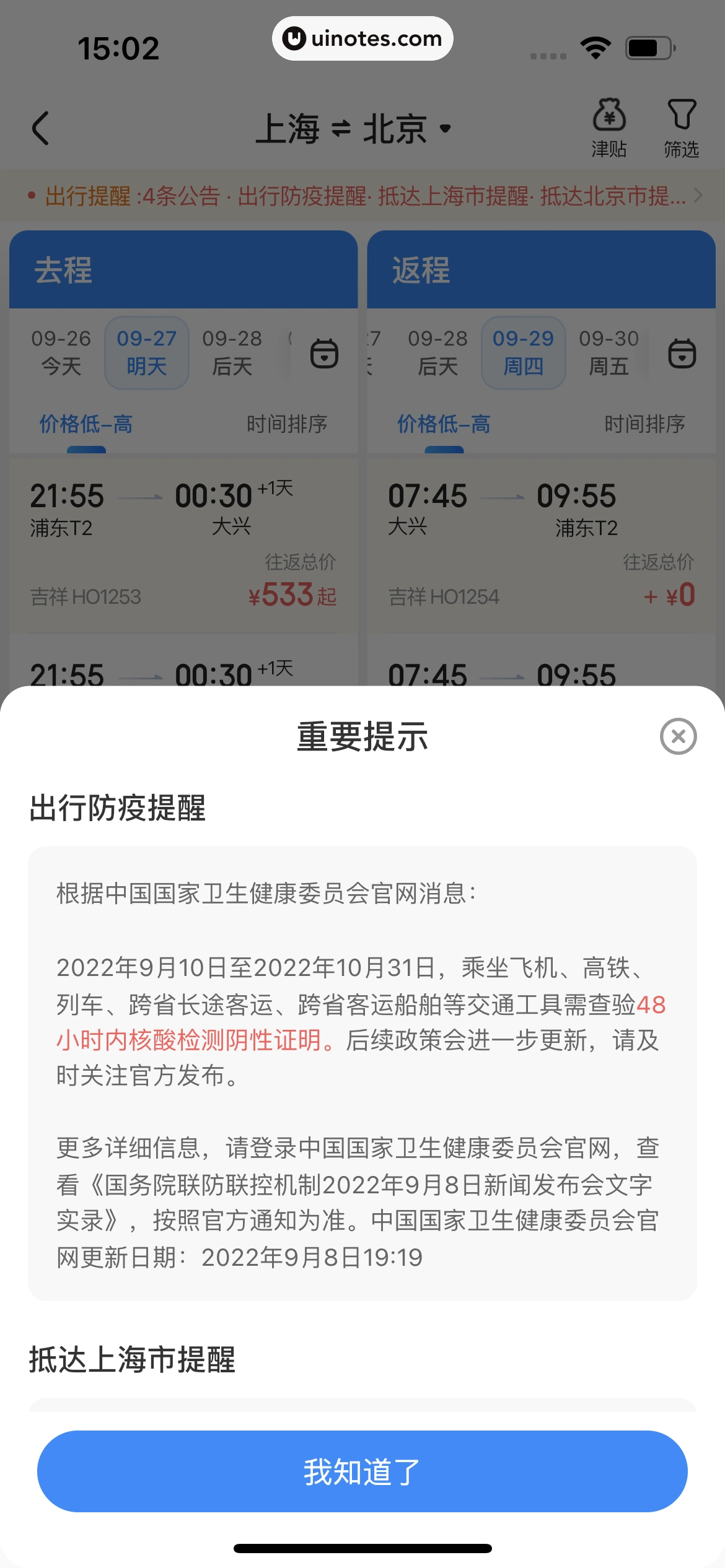Open departure flight 吉祥 HO1253
725x1568 pixels.
click(x=183, y=545)
